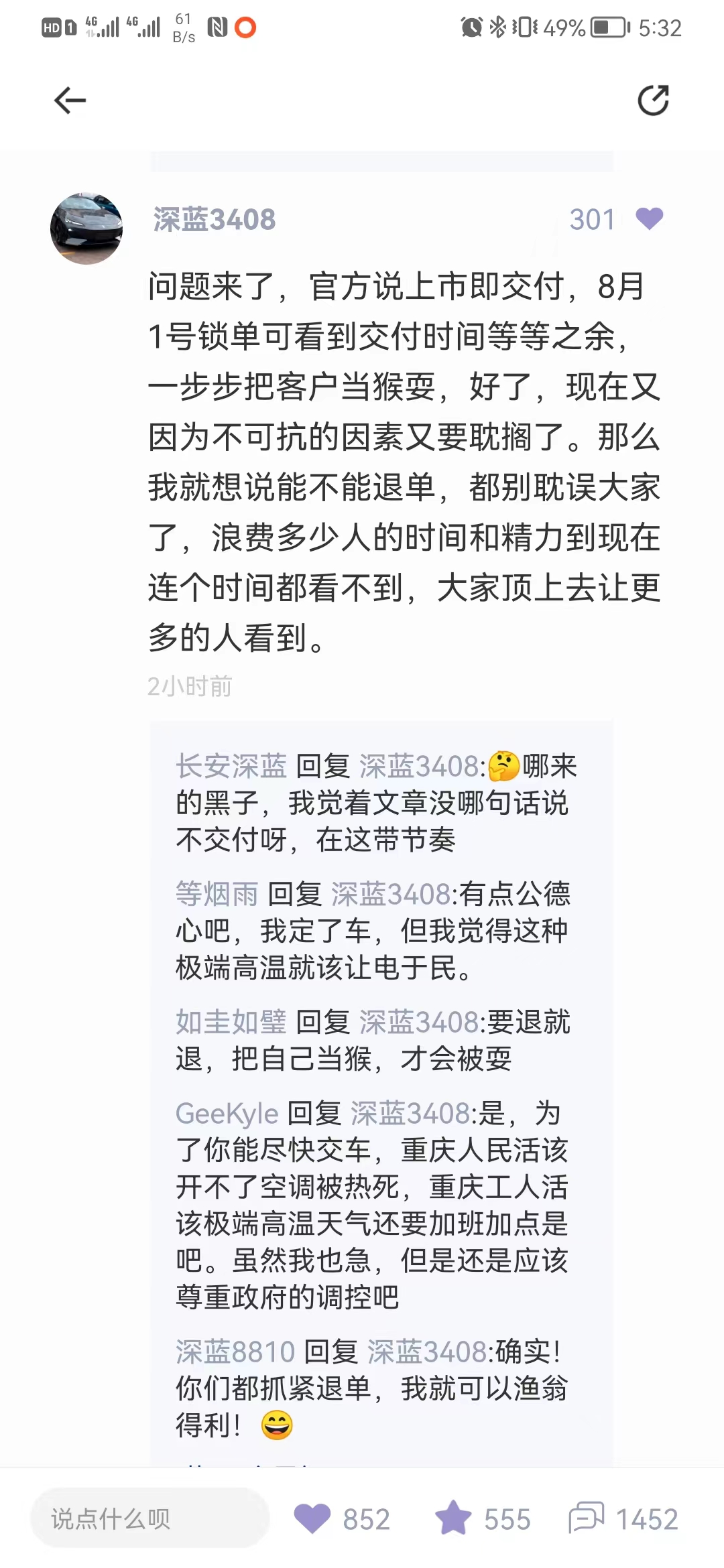Open GeeKyle's profile from the reply
The width and height of the screenshot is (724, 1568).
pyautogui.click(x=227, y=1113)
